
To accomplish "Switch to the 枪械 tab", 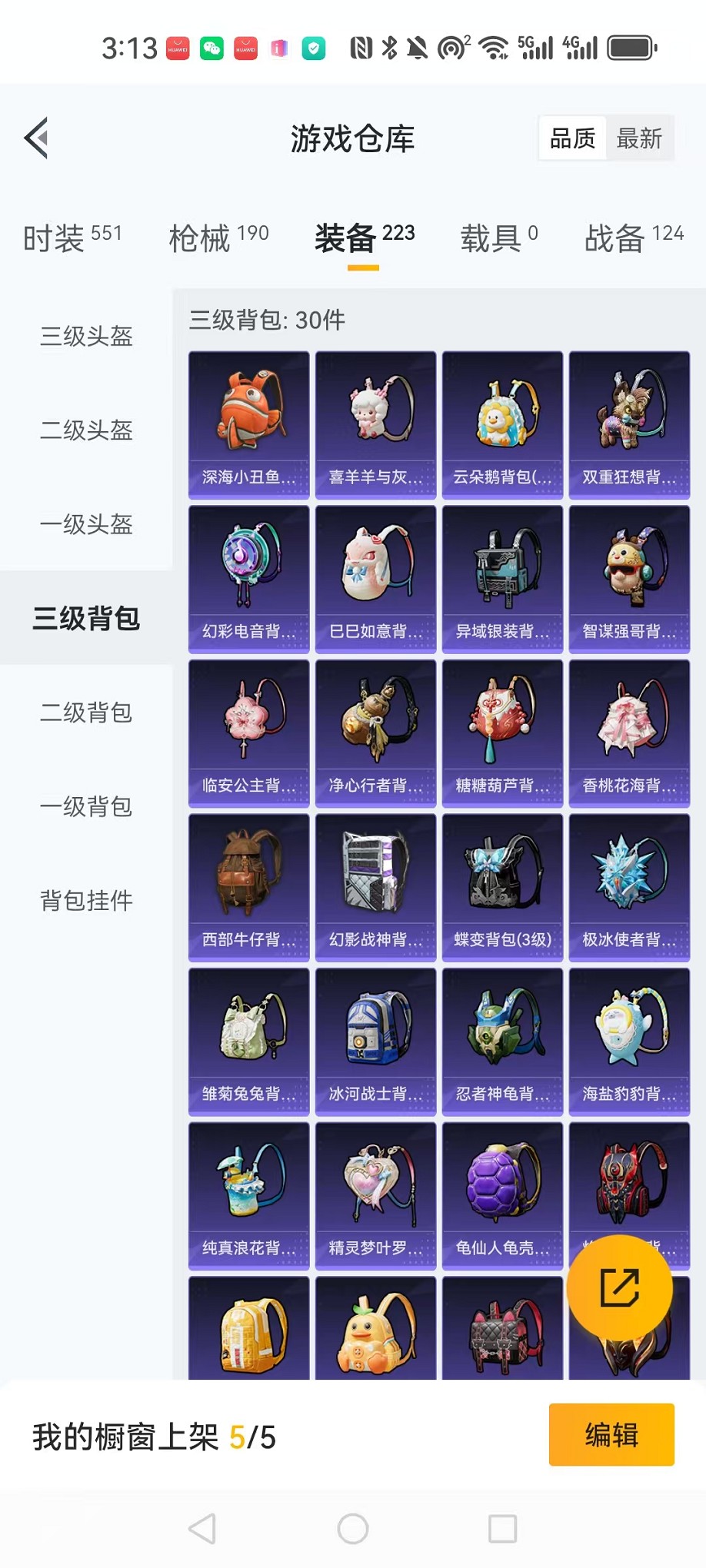I will [x=218, y=238].
